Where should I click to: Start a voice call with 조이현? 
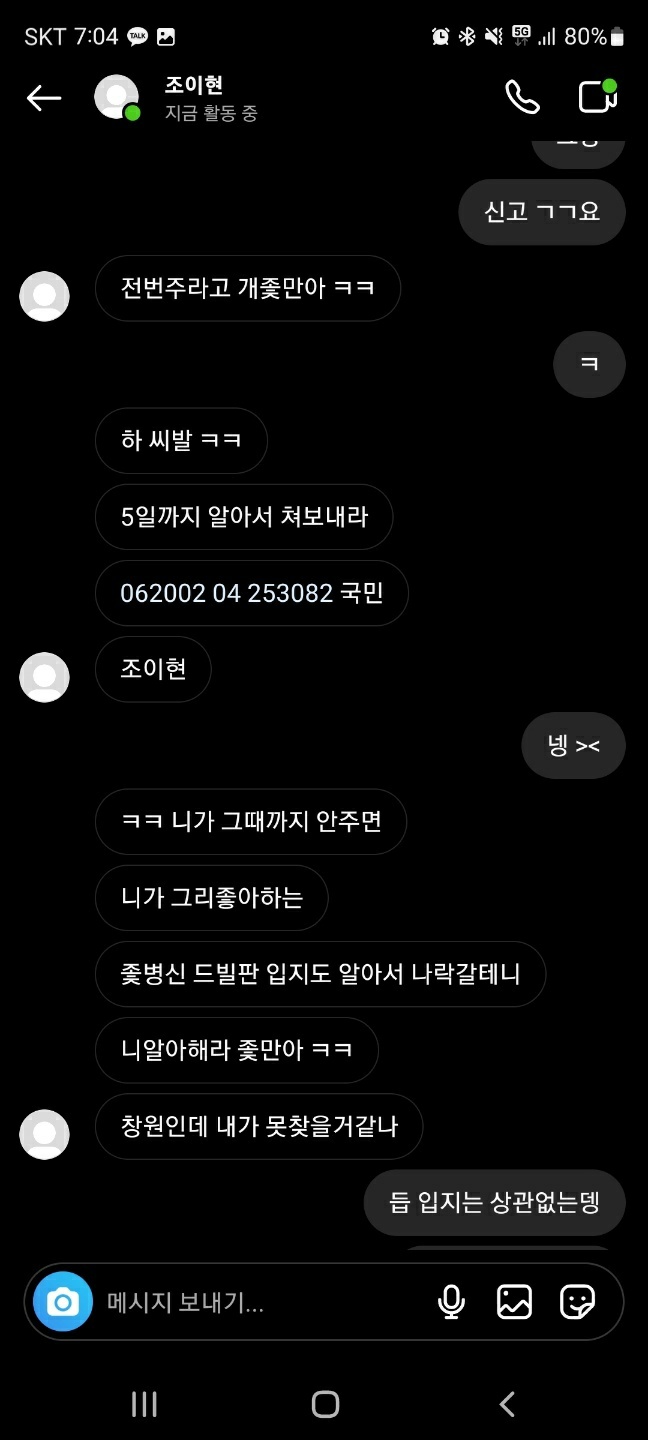[522, 97]
